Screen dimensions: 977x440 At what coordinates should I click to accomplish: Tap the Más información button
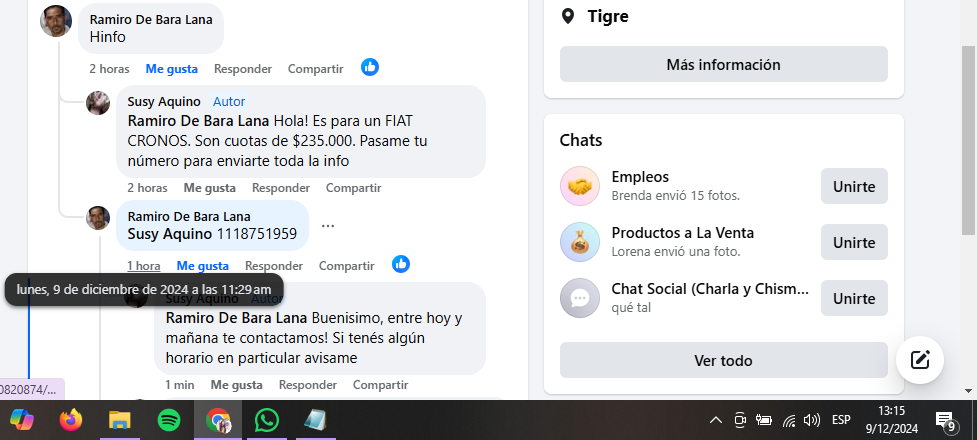click(x=723, y=64)
